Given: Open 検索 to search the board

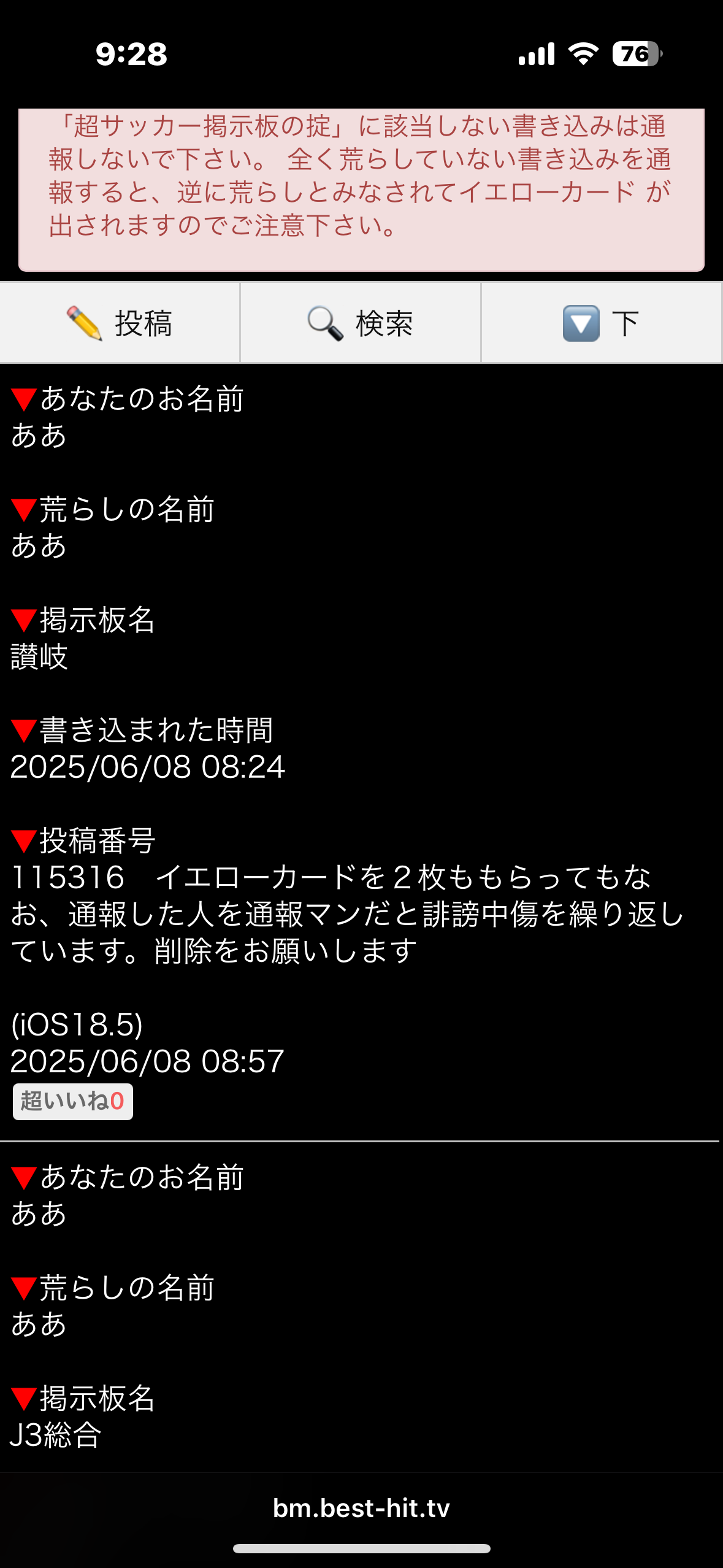Looking at the screenshot, I should [x=361, y=323].
